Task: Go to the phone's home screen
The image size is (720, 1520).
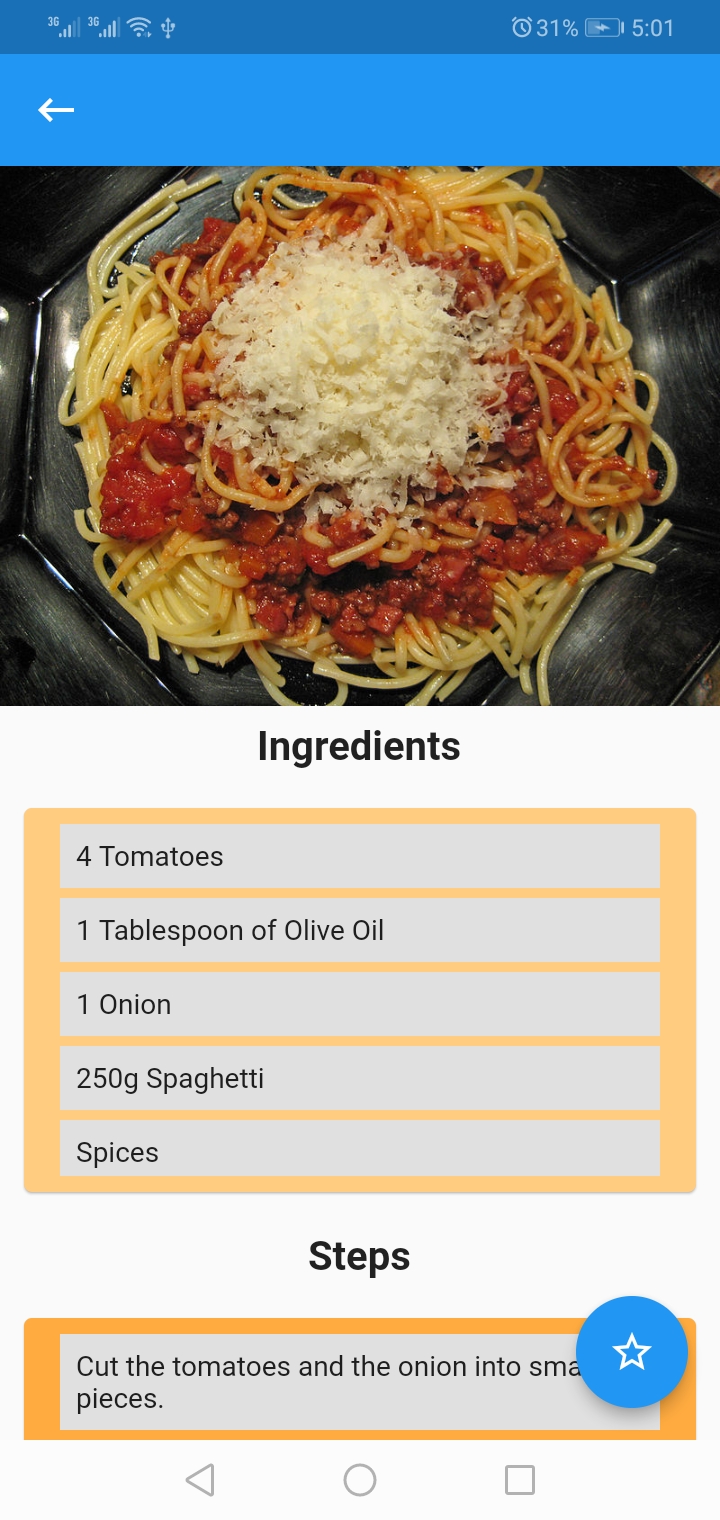Action: [x=360, y=1480]
